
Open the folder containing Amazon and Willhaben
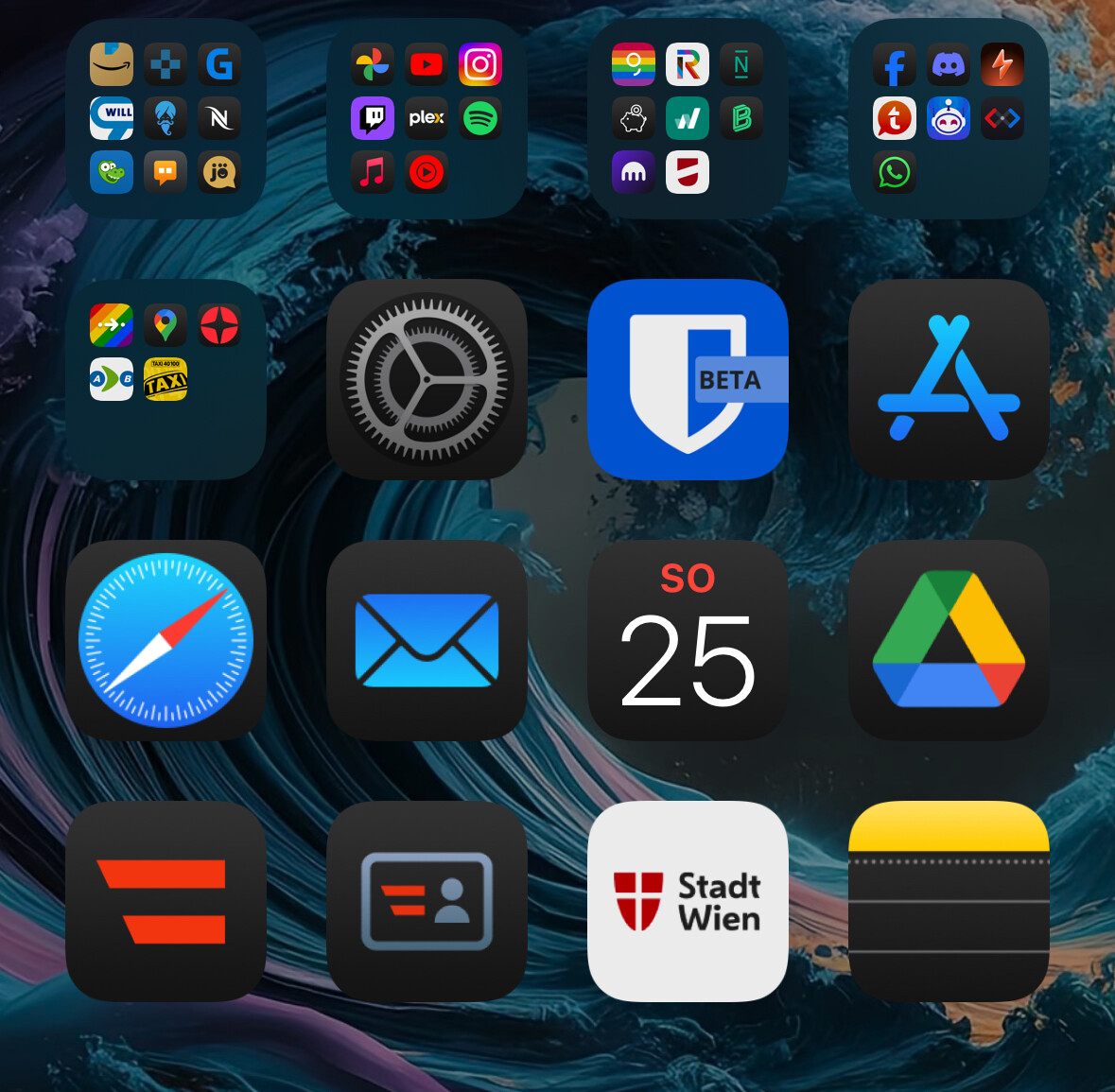point(166,118)
